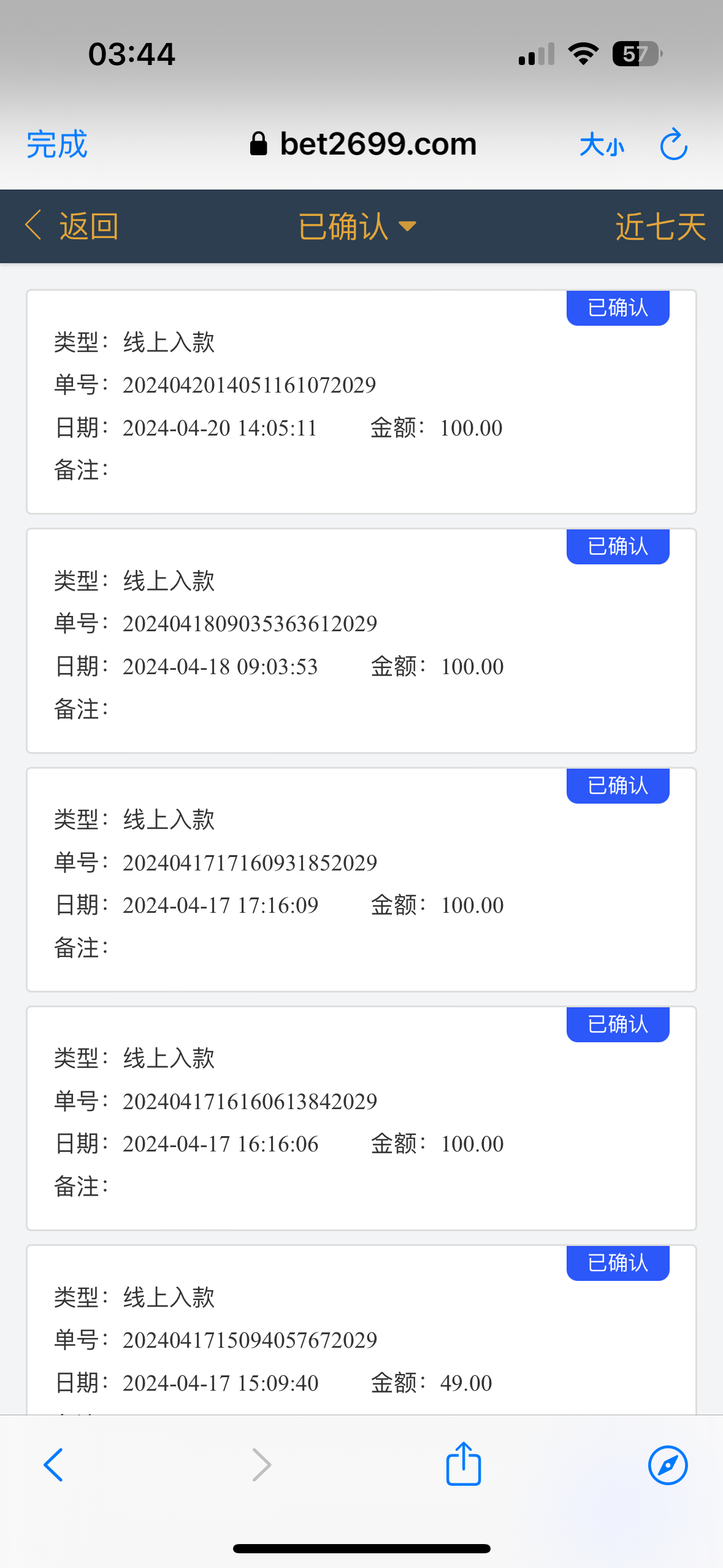The width and height of the screenshot is (723, 1568).
Task: Open the 大小 text size options
Action: point(602,145)
